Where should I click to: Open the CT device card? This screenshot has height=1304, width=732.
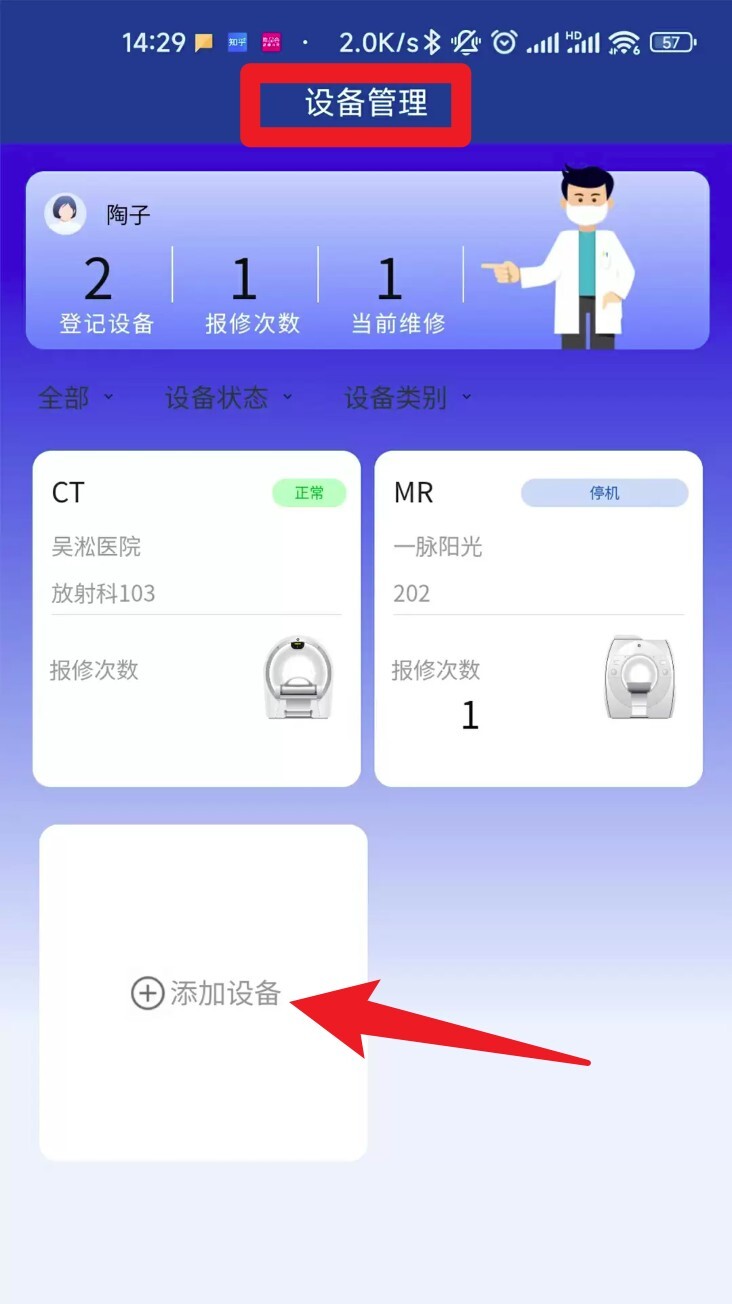196,618
